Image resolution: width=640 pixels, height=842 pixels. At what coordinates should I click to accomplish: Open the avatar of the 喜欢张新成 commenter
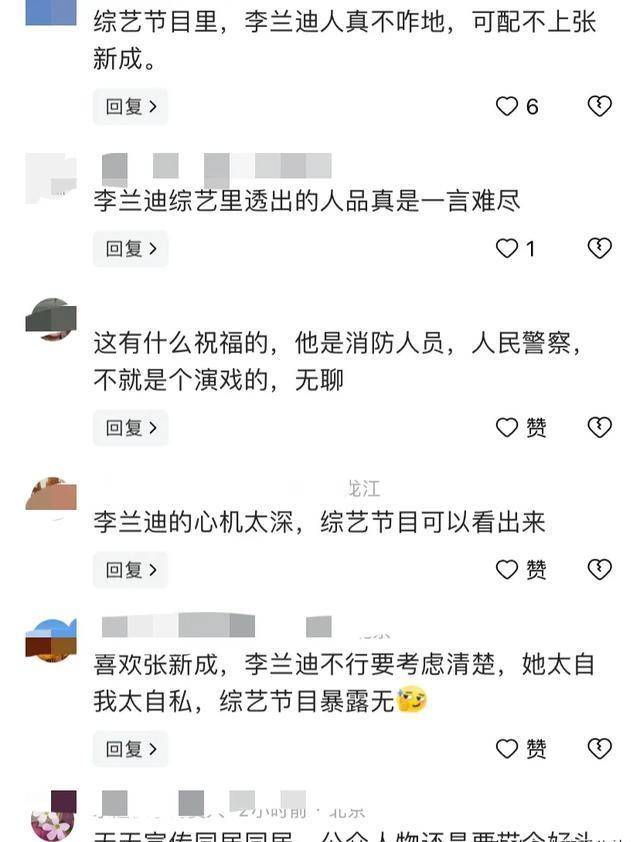tap(51, 641)
